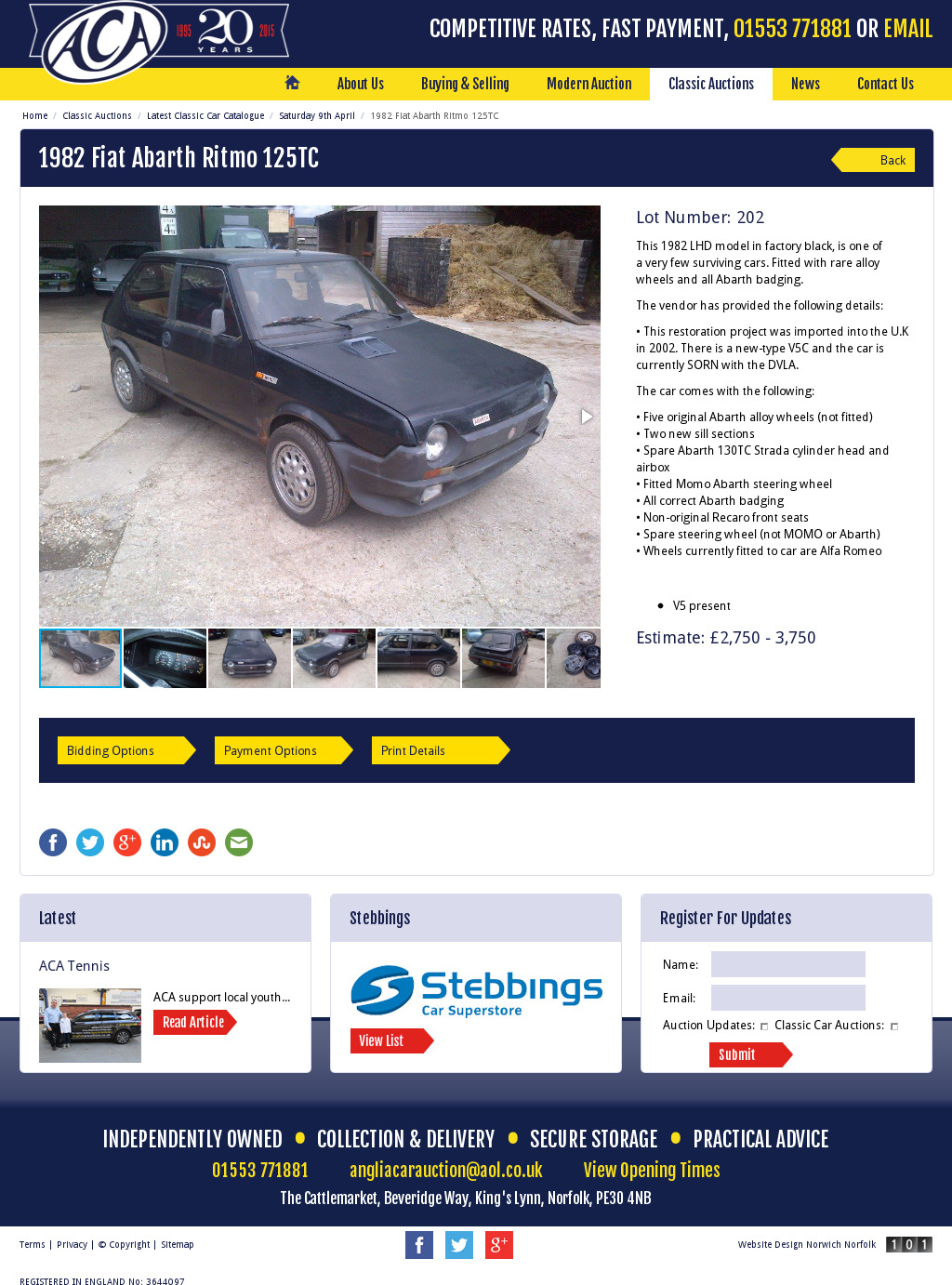Viewport: 952px width, 1285px height.
Task: Open the home icon in navigation bar
Action: click(x=292, y=83)
